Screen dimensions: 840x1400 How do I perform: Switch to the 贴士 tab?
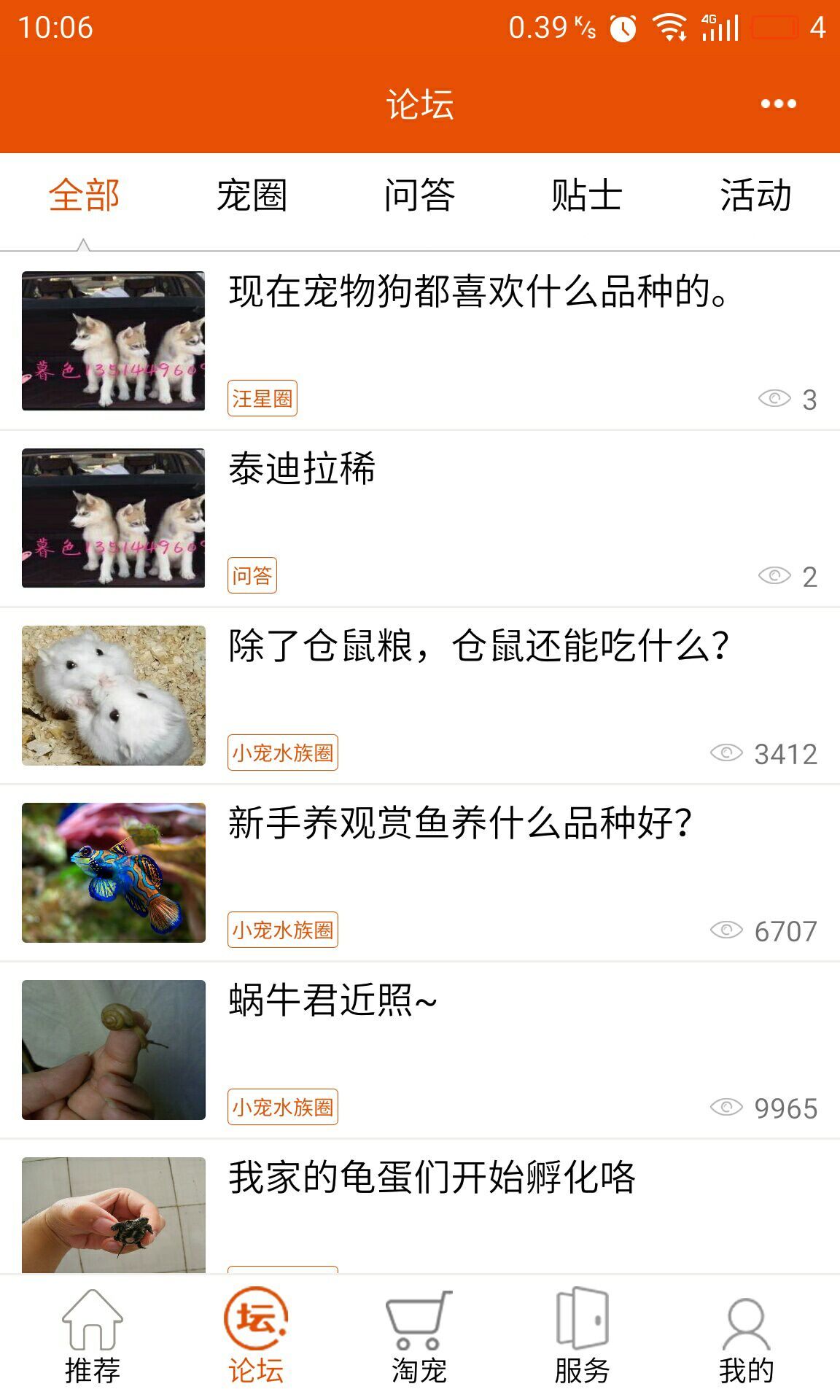(x=586, y=195)
